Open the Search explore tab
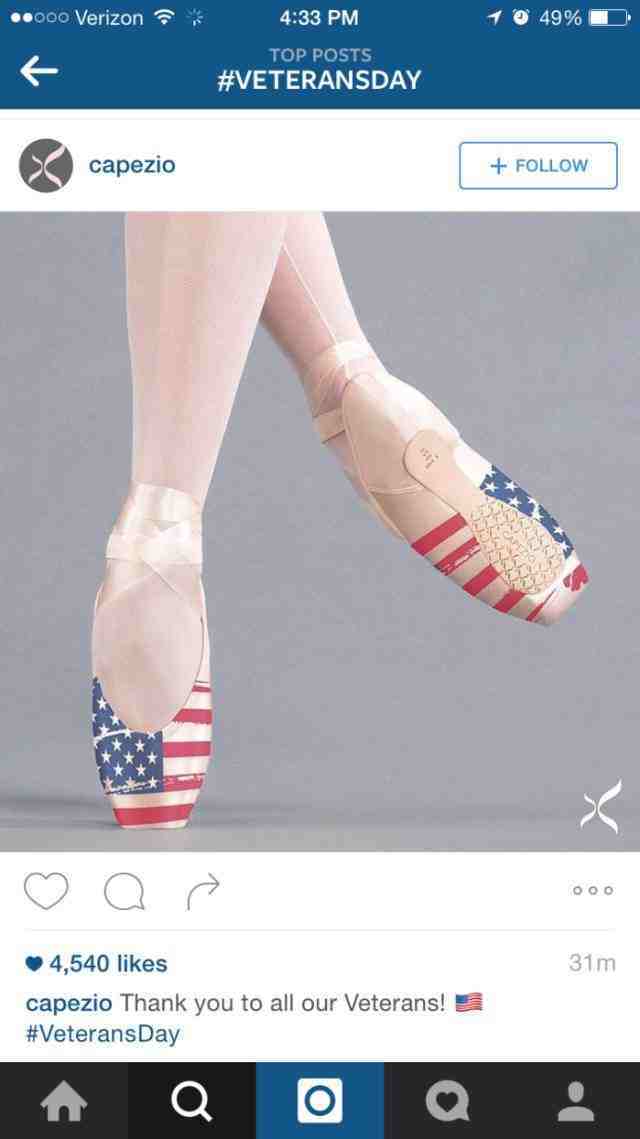640x1139 pixels. pyautogui.click(x=192, y=1101)
